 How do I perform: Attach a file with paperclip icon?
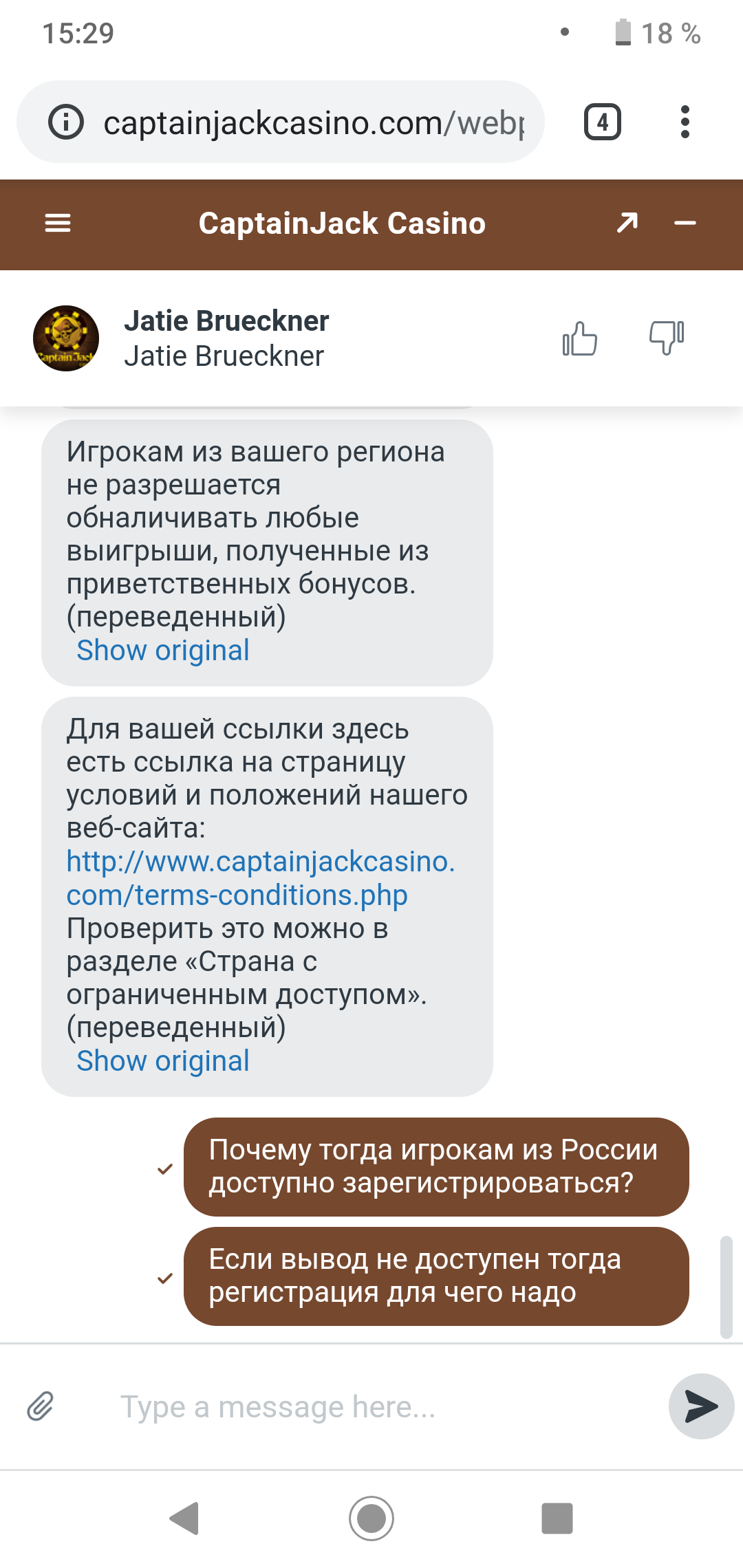point(41,1406)
